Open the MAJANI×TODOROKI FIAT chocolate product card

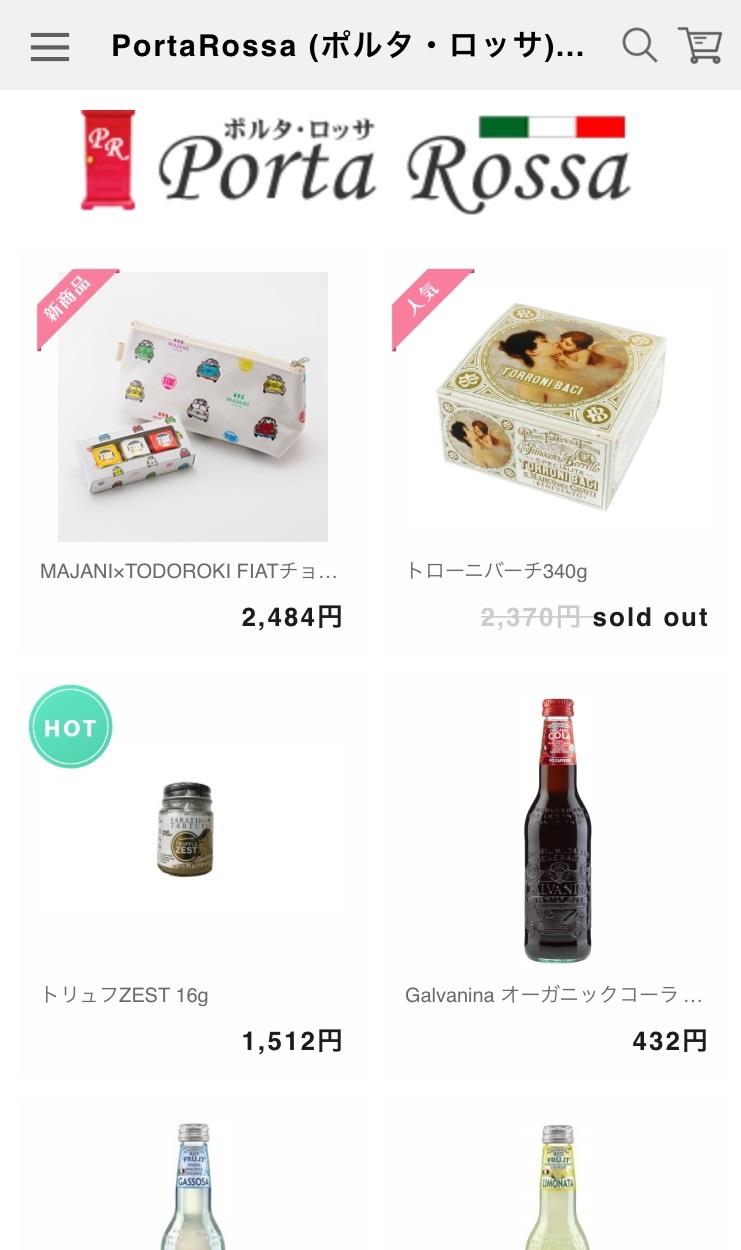(x=193, y=407)
